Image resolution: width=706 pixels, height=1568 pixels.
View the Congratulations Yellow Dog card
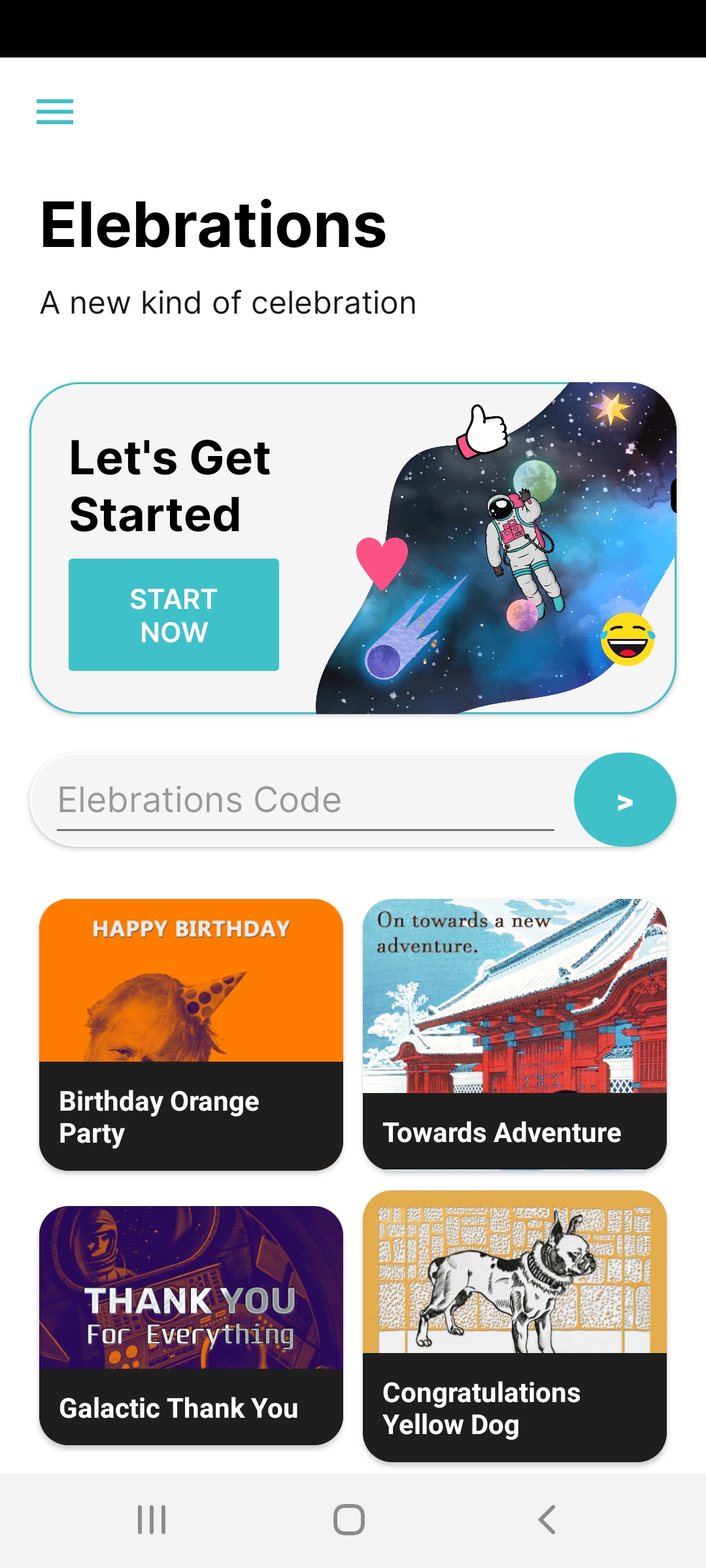coord(514,1326)
